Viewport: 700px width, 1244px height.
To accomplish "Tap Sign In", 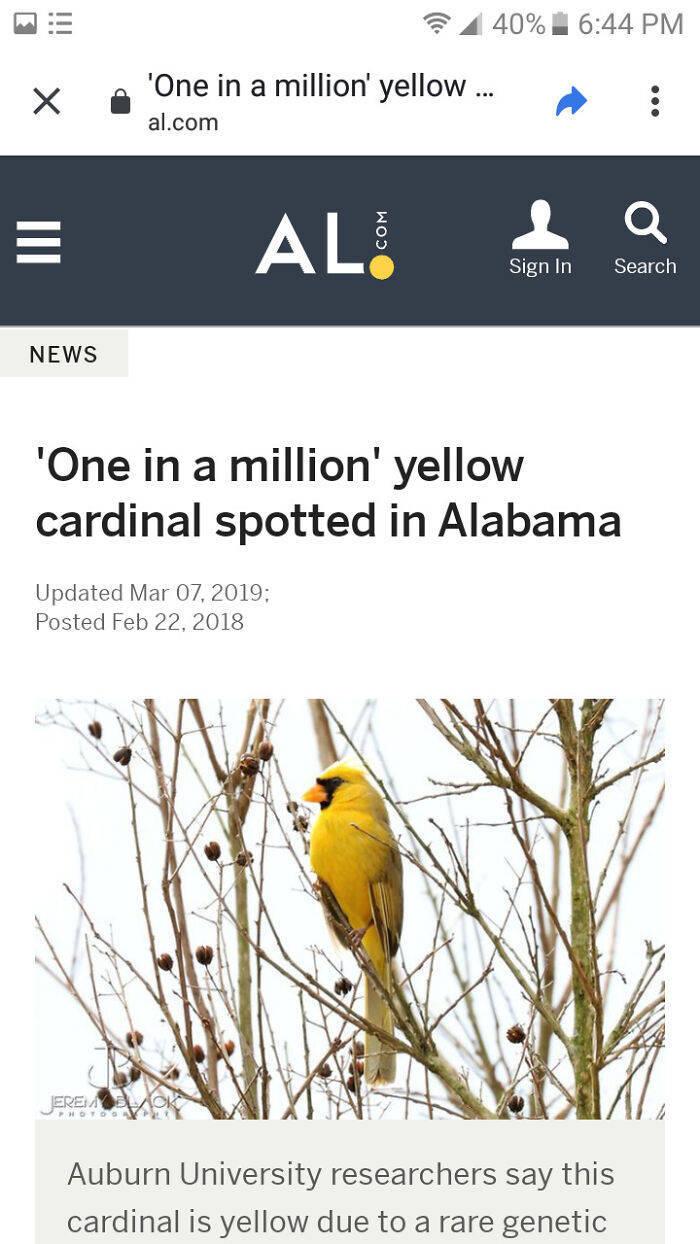I will (x=540, y=239).
